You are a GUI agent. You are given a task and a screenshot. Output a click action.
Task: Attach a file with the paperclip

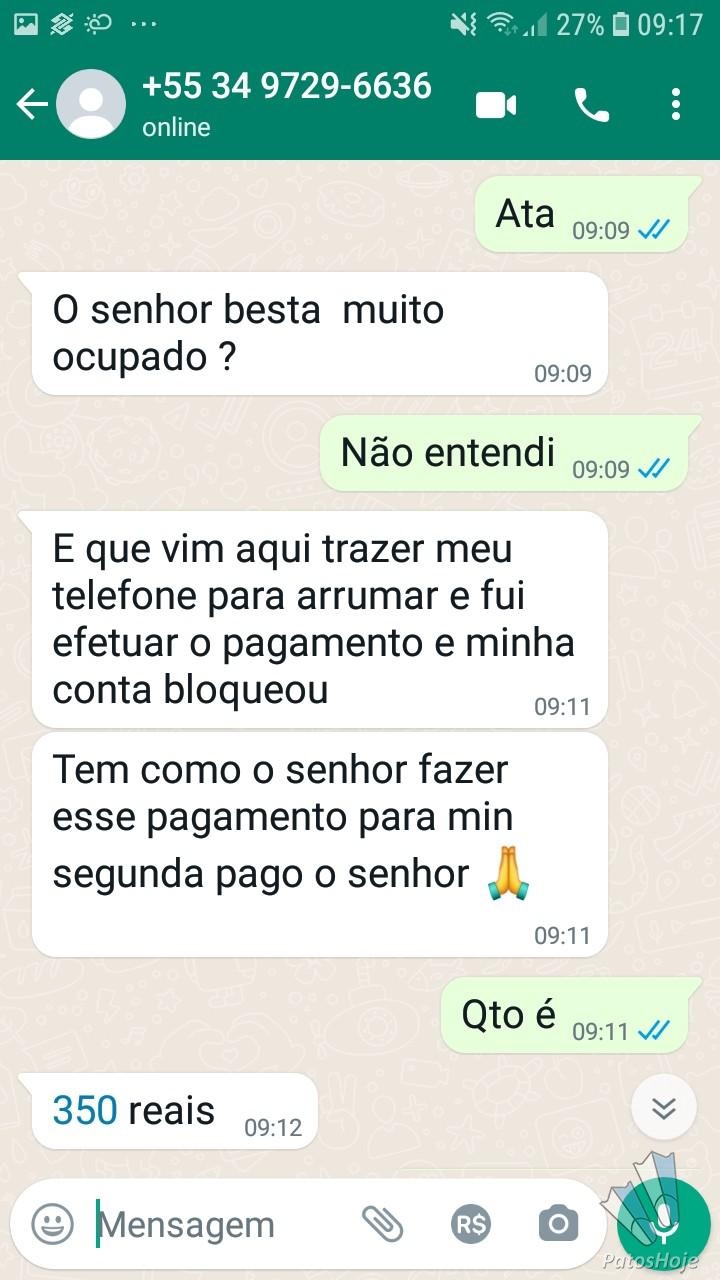click(382, 1223)
